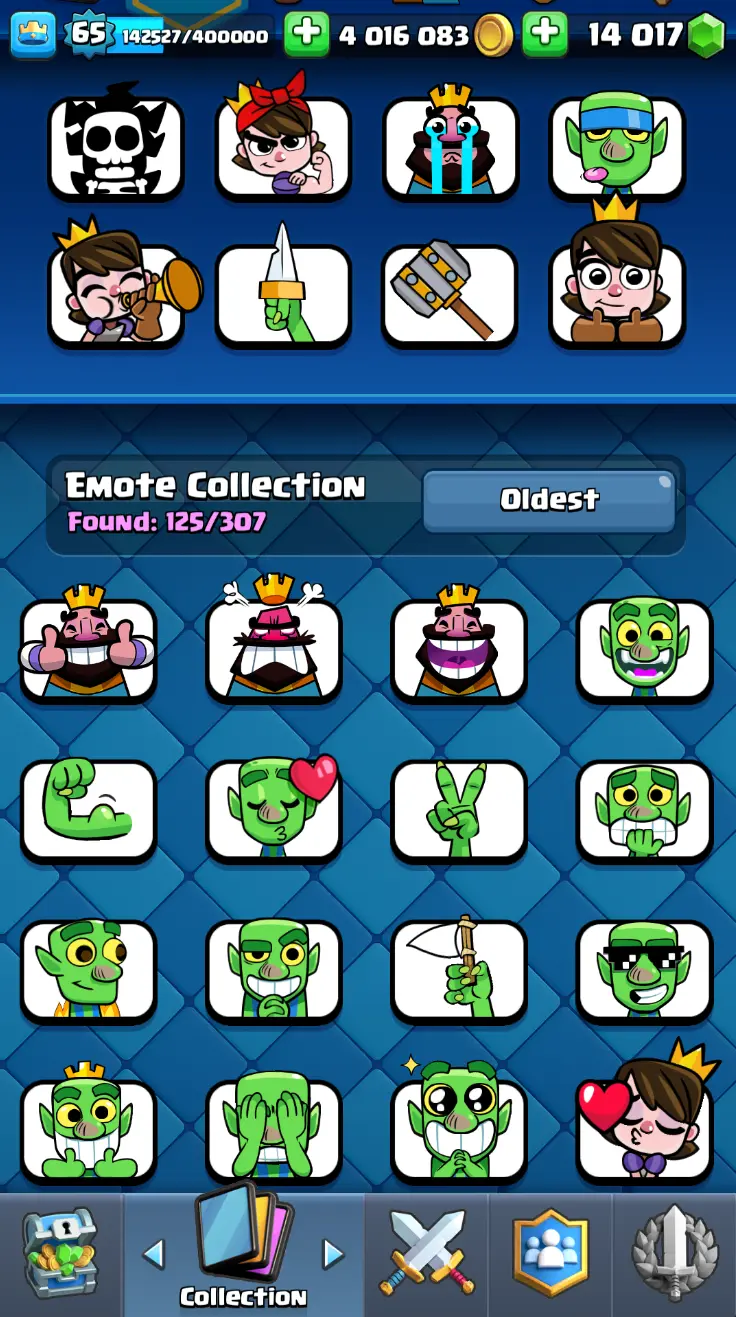Open the Clan shield tab
The height and width of the screenshot is (1317, 736).
tap(550, 1253)
